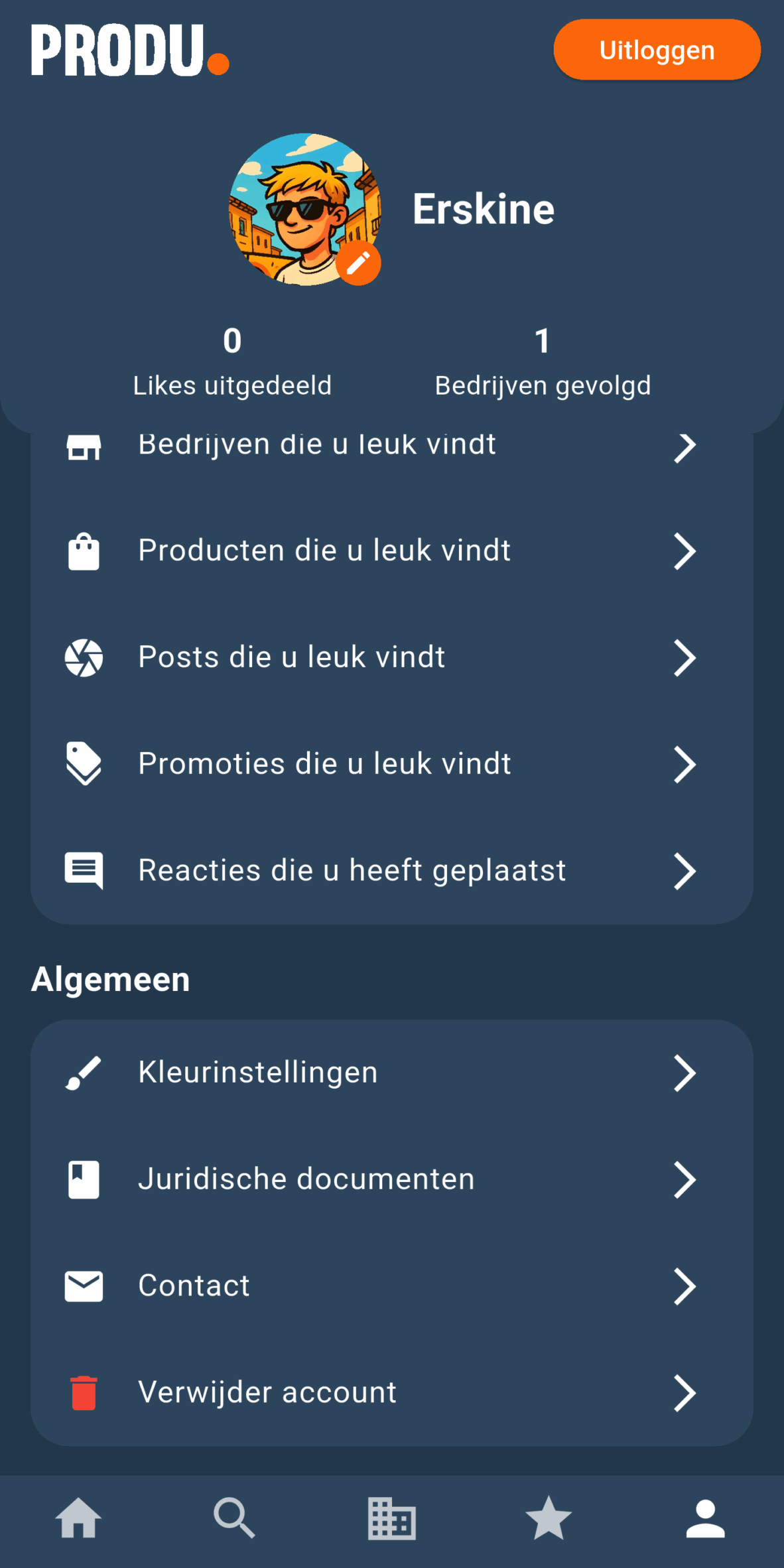Select the storefront icon next to Bedrijven die u leuk vindt
This screenshot has width=784, height=1568.
coord(84,446)
